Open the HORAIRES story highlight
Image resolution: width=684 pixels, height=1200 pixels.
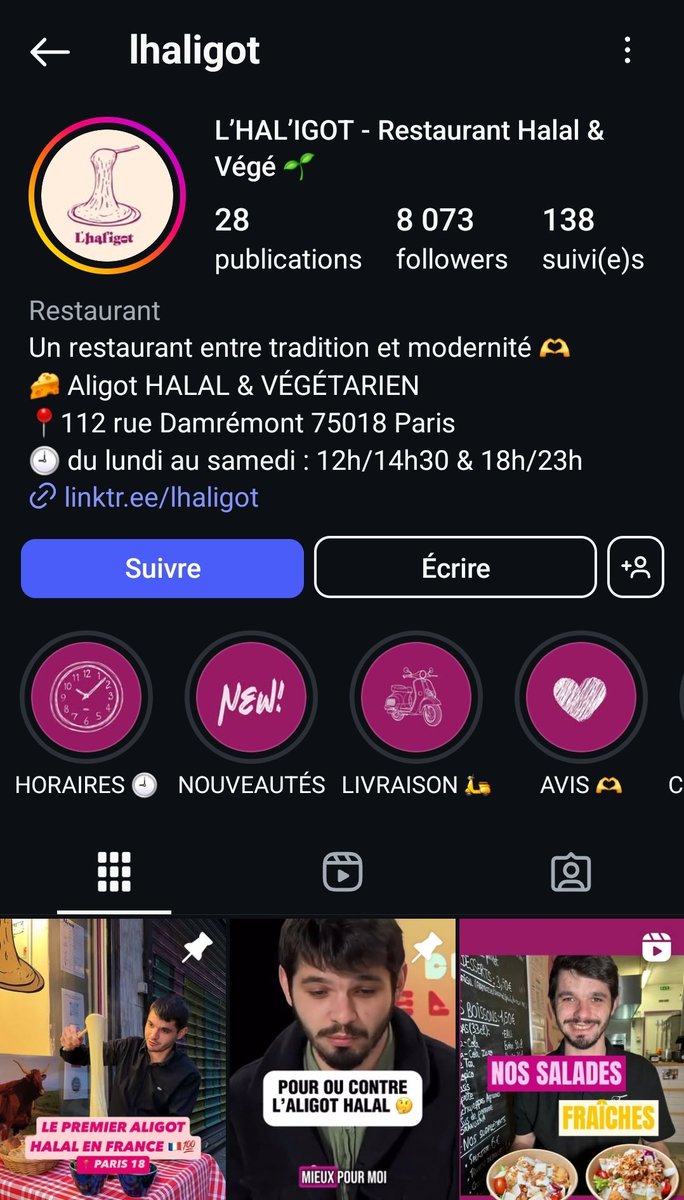point(86,696)
